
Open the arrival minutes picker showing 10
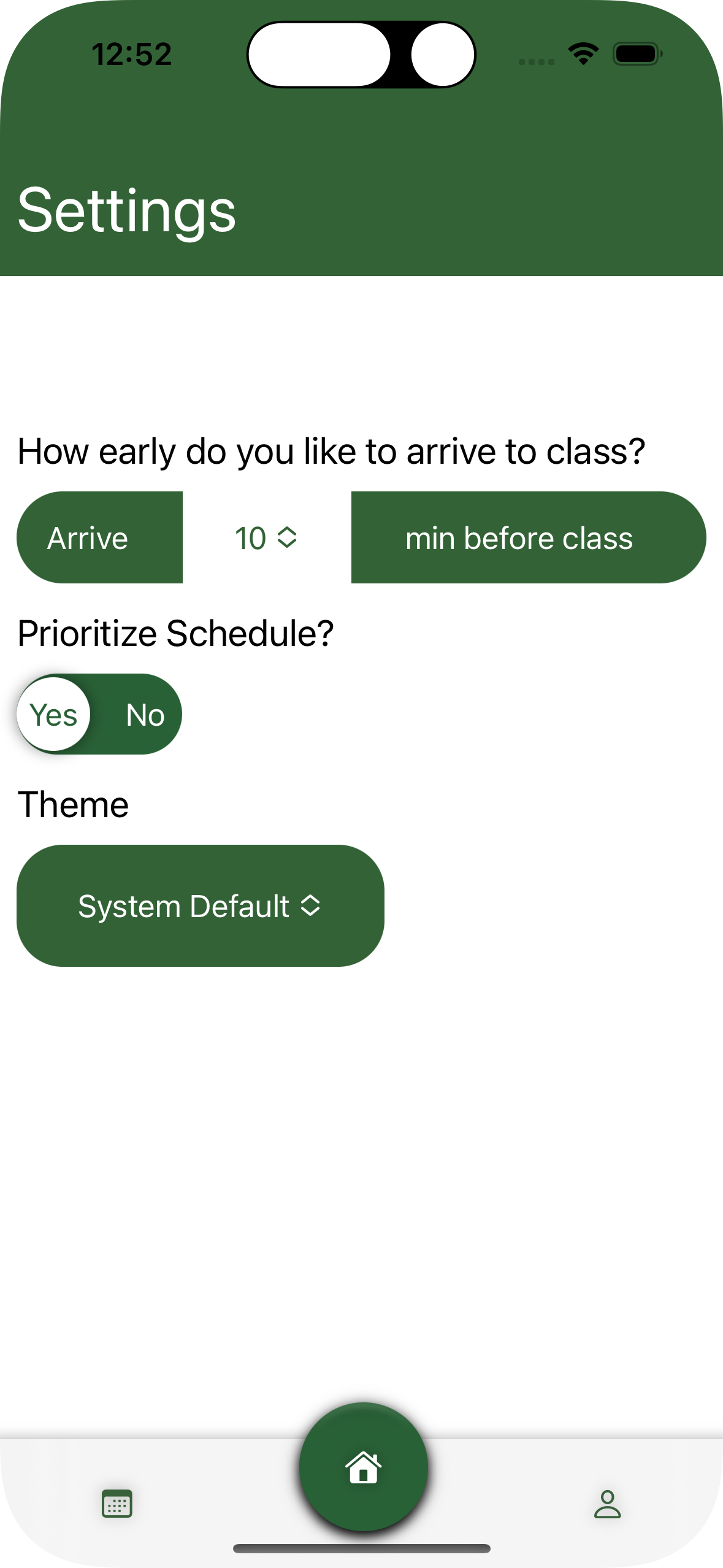(x=267, y=538)
